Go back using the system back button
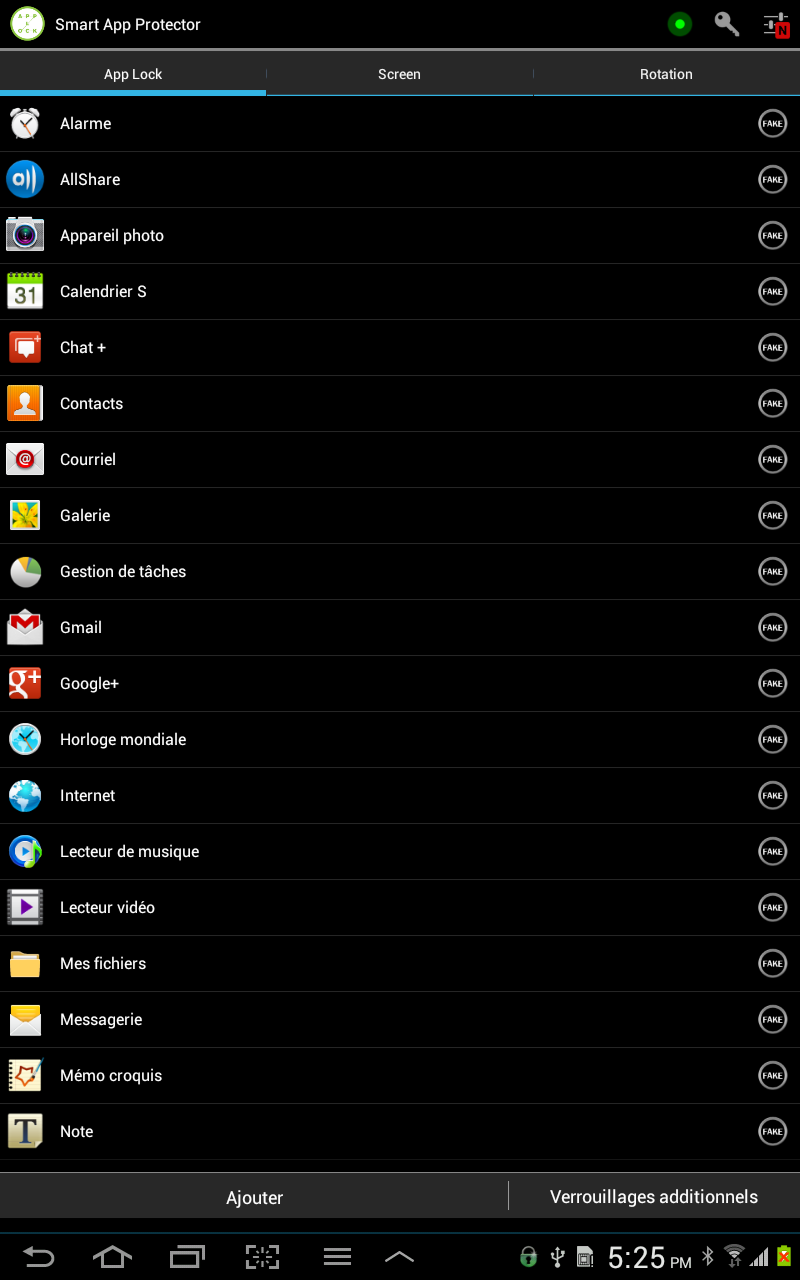The width and height of the screenshot is (800, 1280). pos(38,1257)
